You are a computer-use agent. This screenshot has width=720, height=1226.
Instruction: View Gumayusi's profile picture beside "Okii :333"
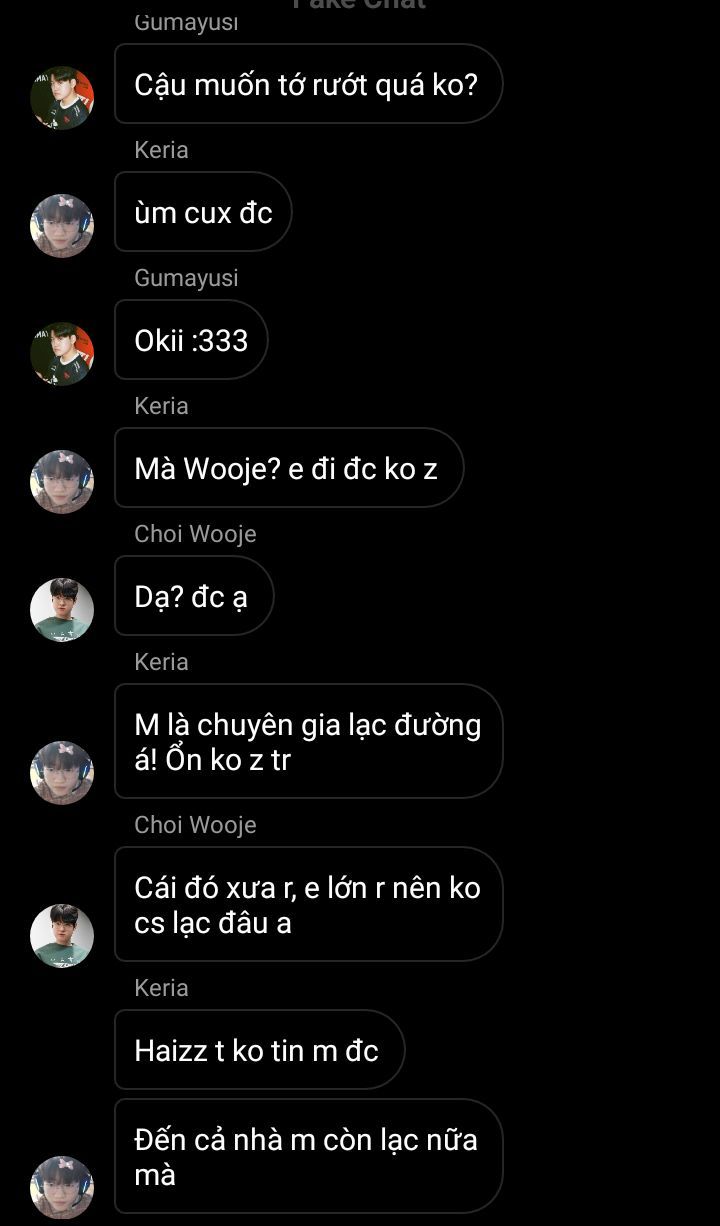(x=62, y=354)
